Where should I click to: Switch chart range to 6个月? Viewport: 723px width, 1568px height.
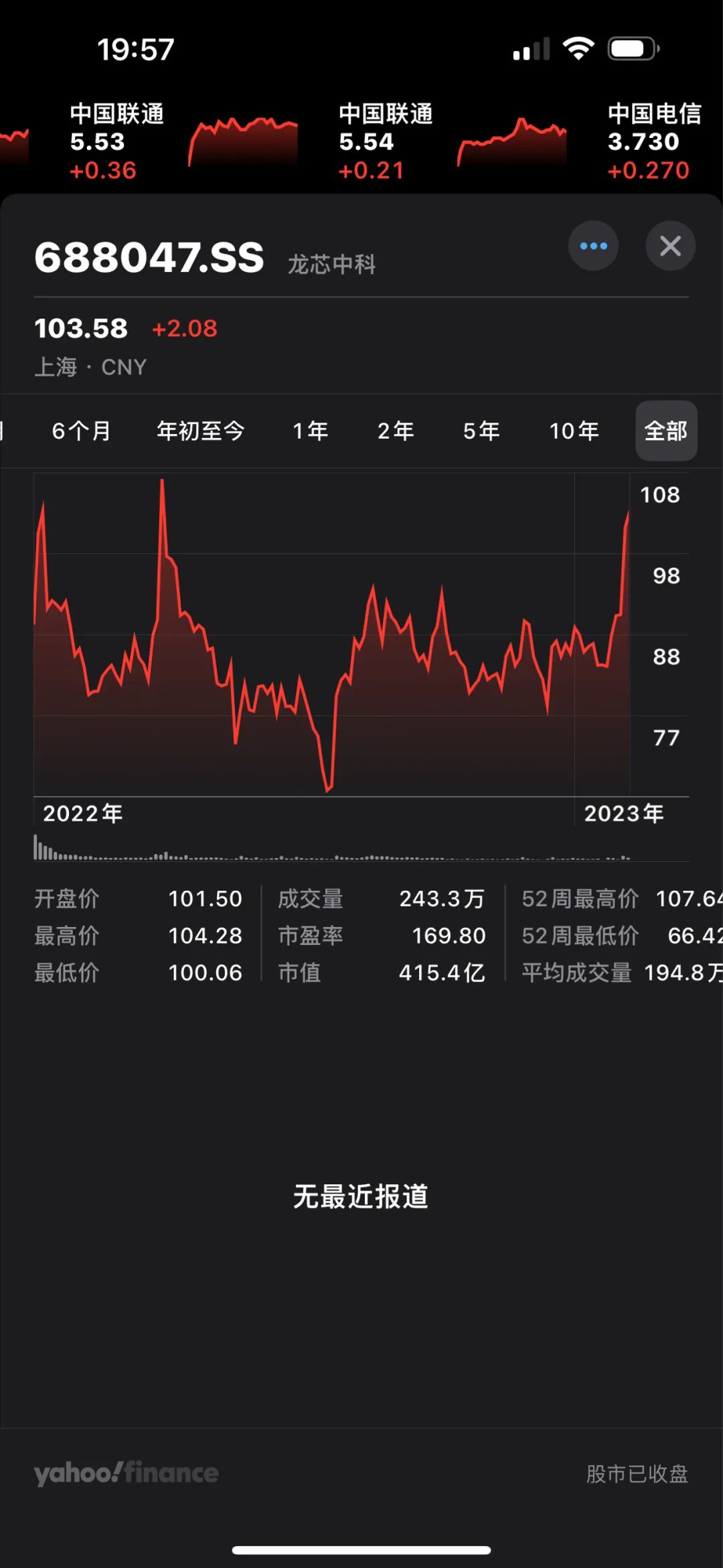pos(82,431)
